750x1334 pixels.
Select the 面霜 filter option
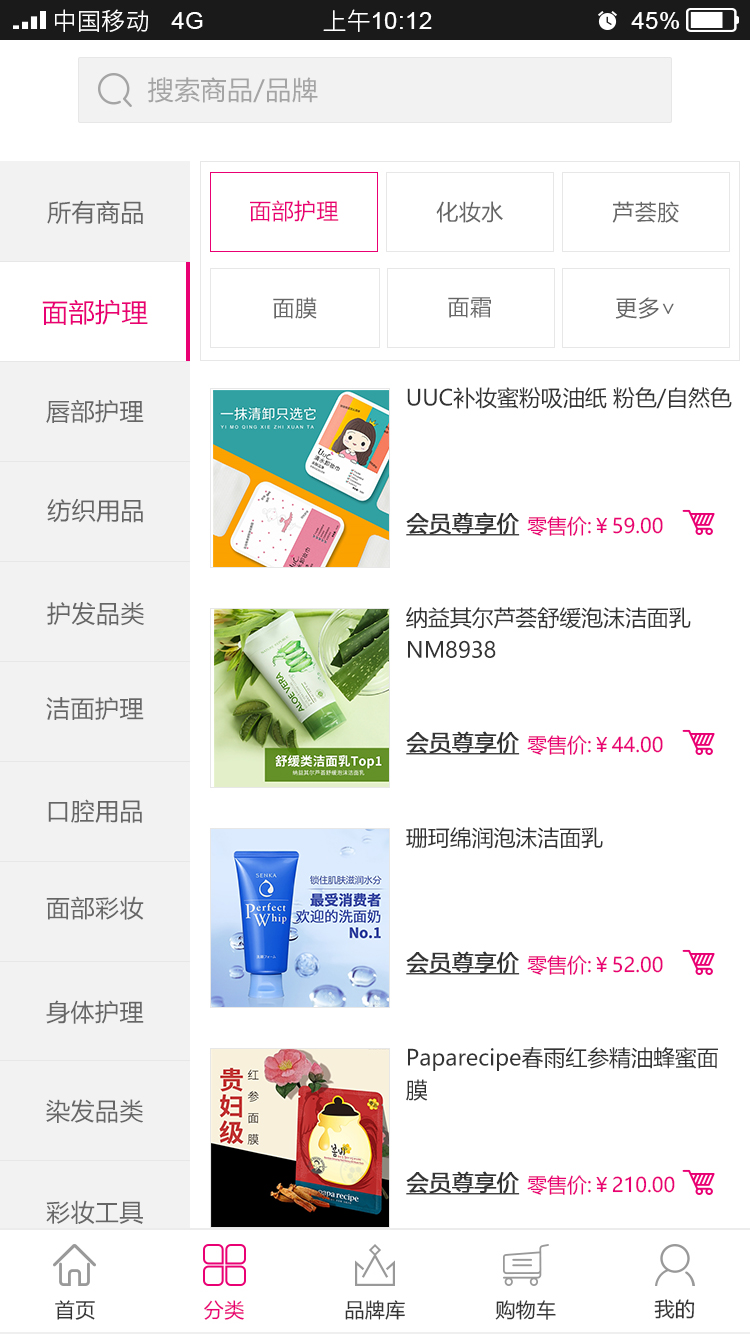pos(469,307)
